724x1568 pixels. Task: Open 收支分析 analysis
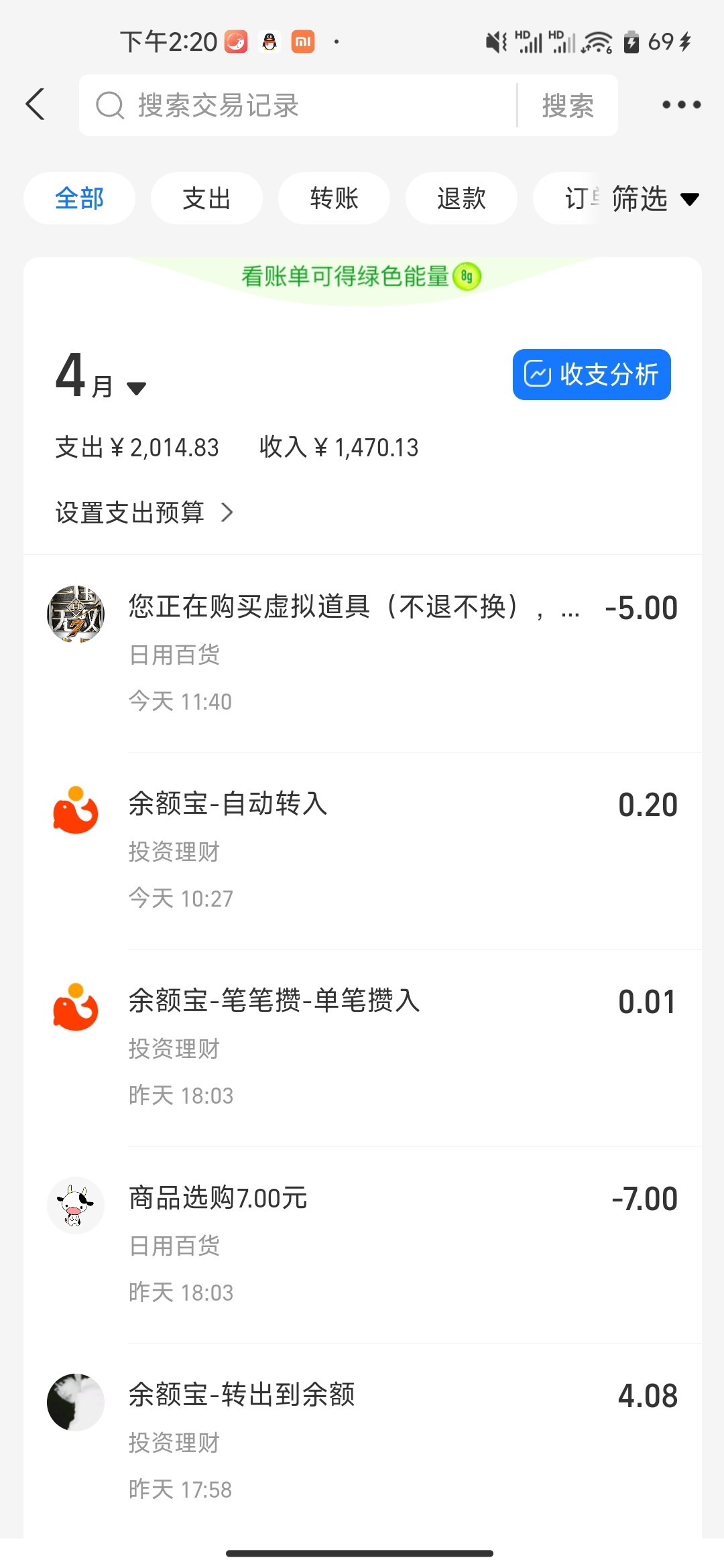591,375
